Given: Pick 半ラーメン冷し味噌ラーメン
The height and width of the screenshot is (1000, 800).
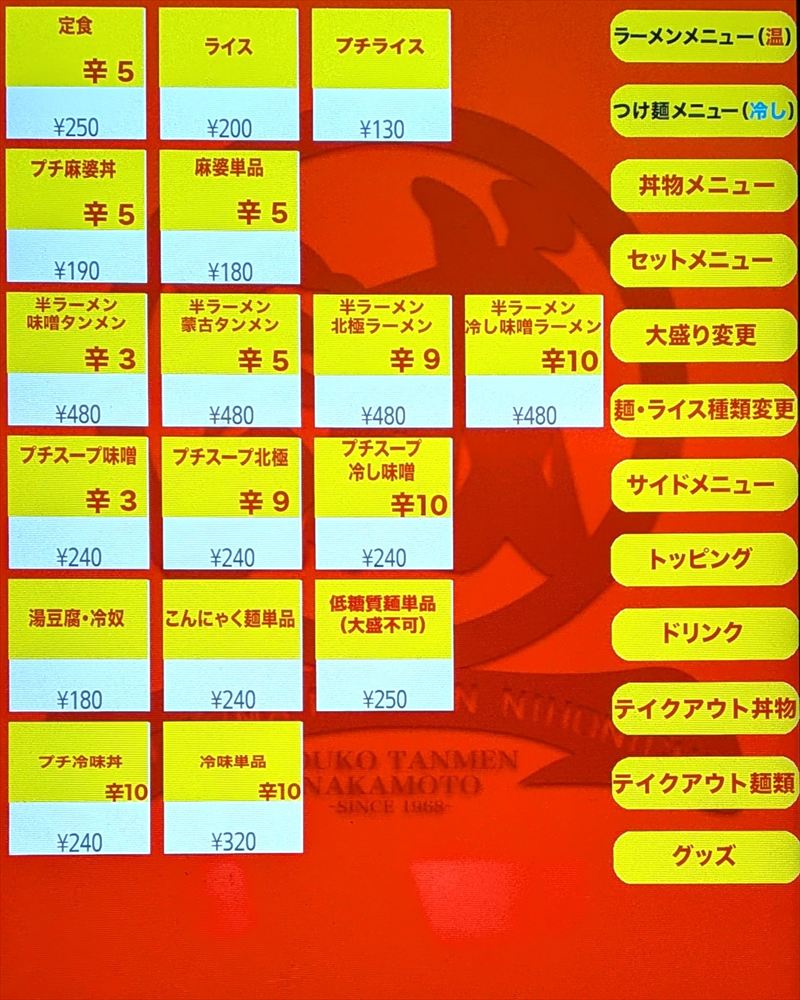Looking at the screenshot, I should click(534, 360).
